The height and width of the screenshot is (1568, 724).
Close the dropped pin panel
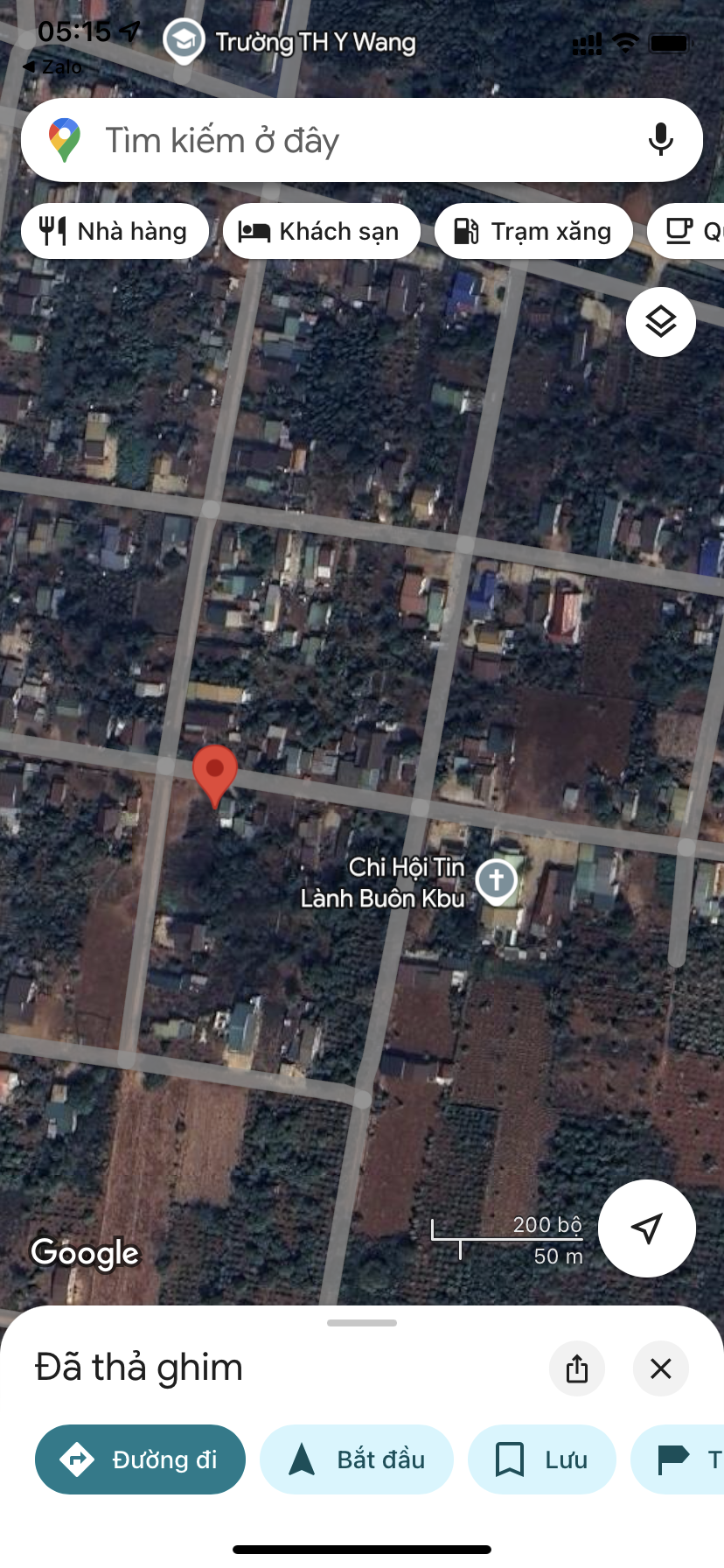pos(661,1368)
